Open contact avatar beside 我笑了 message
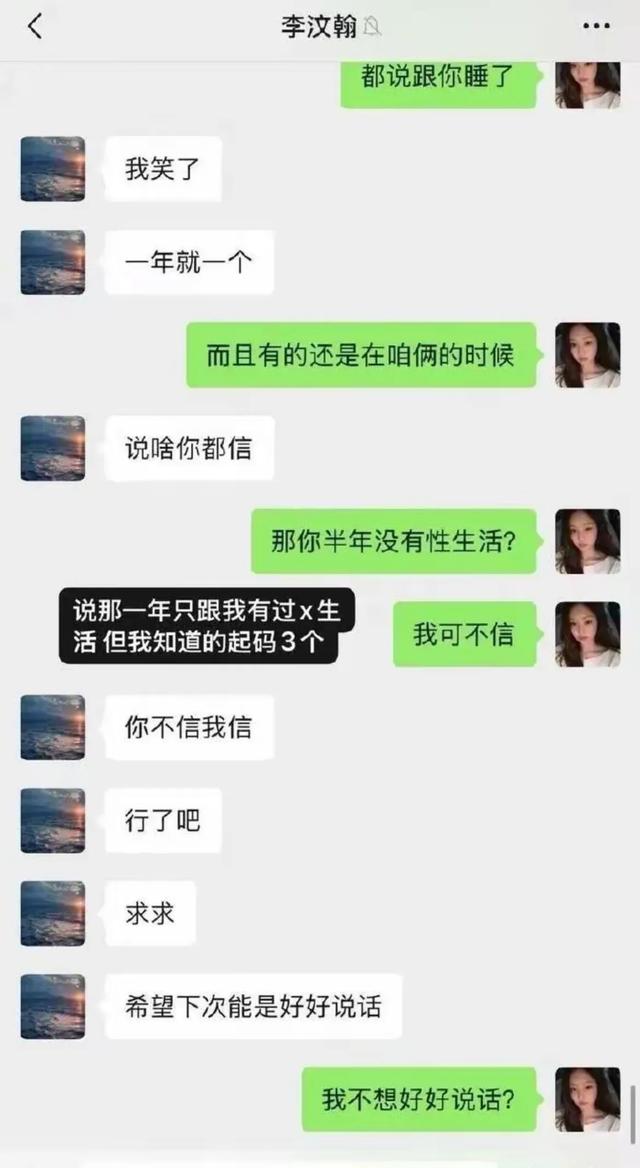The height and width of the screenshot is (1168, 640). (x=52, y=169)
